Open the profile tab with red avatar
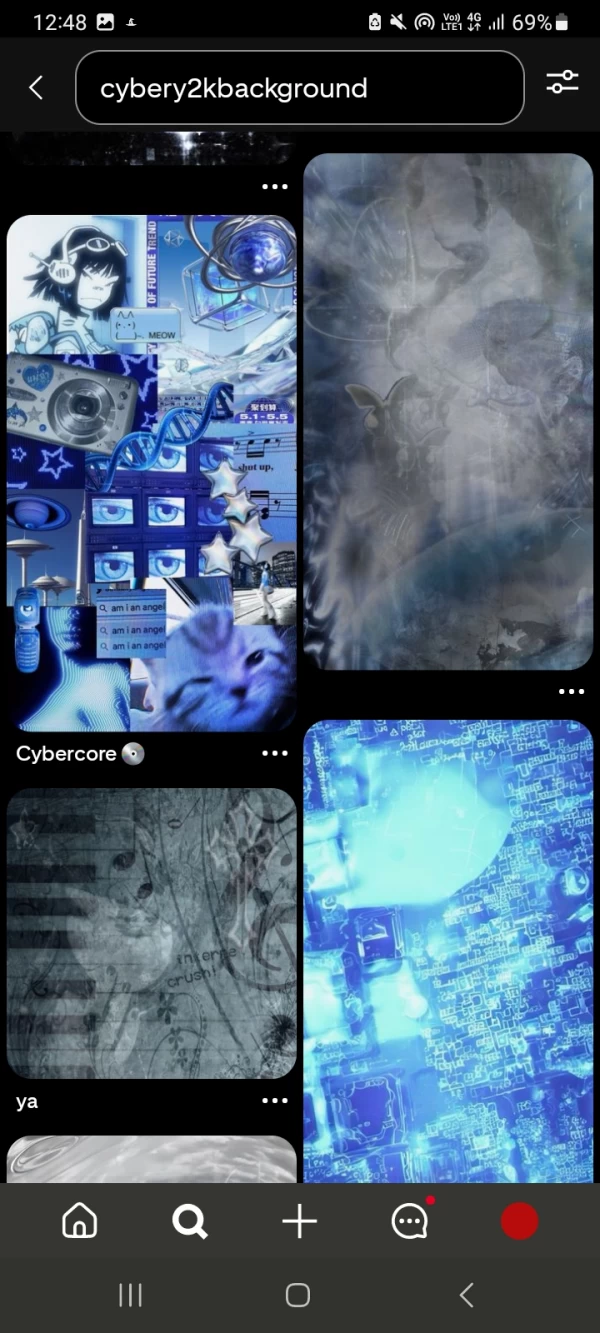The height and width of the screenshot is (1333, 600). click(519, 1221)
